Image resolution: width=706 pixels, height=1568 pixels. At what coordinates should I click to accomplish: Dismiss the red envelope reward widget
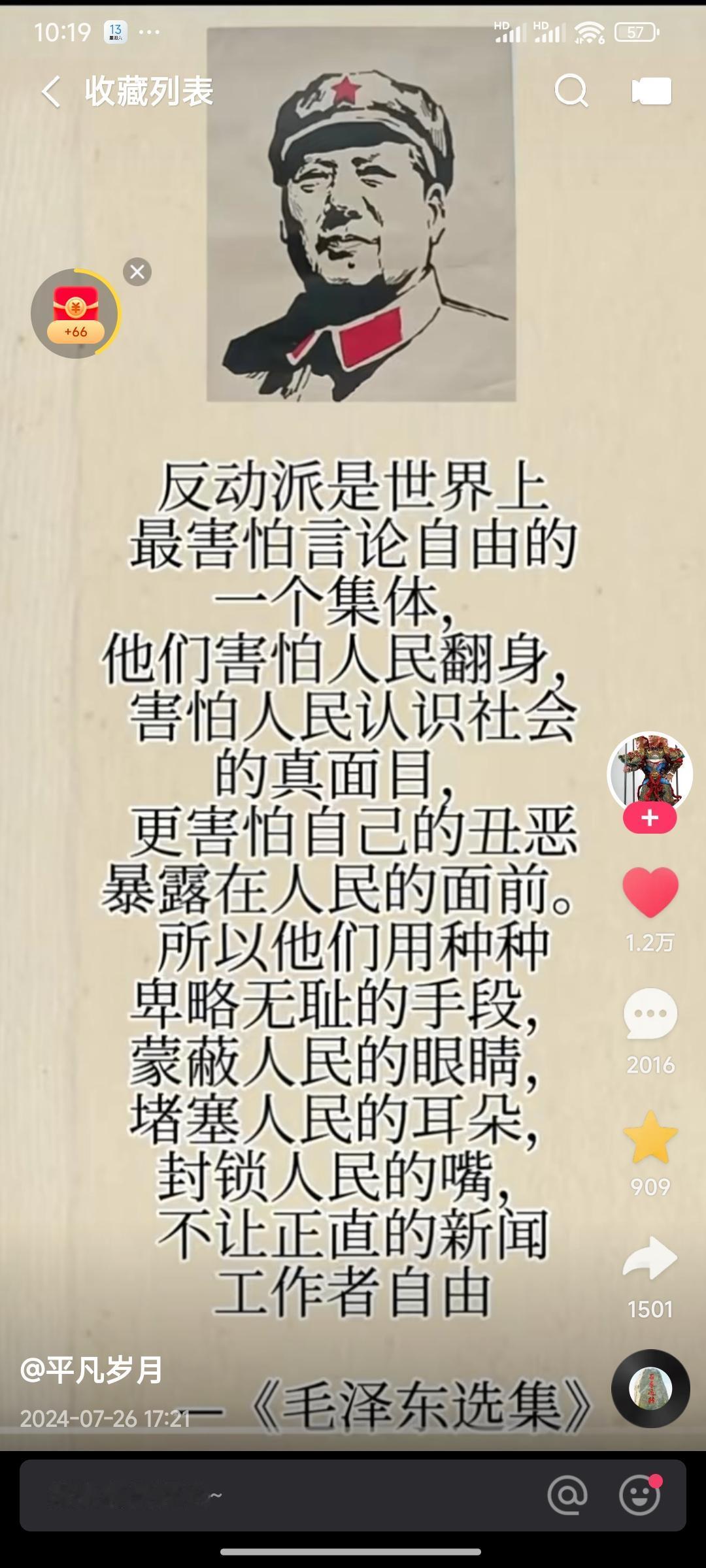click(136, 273)
